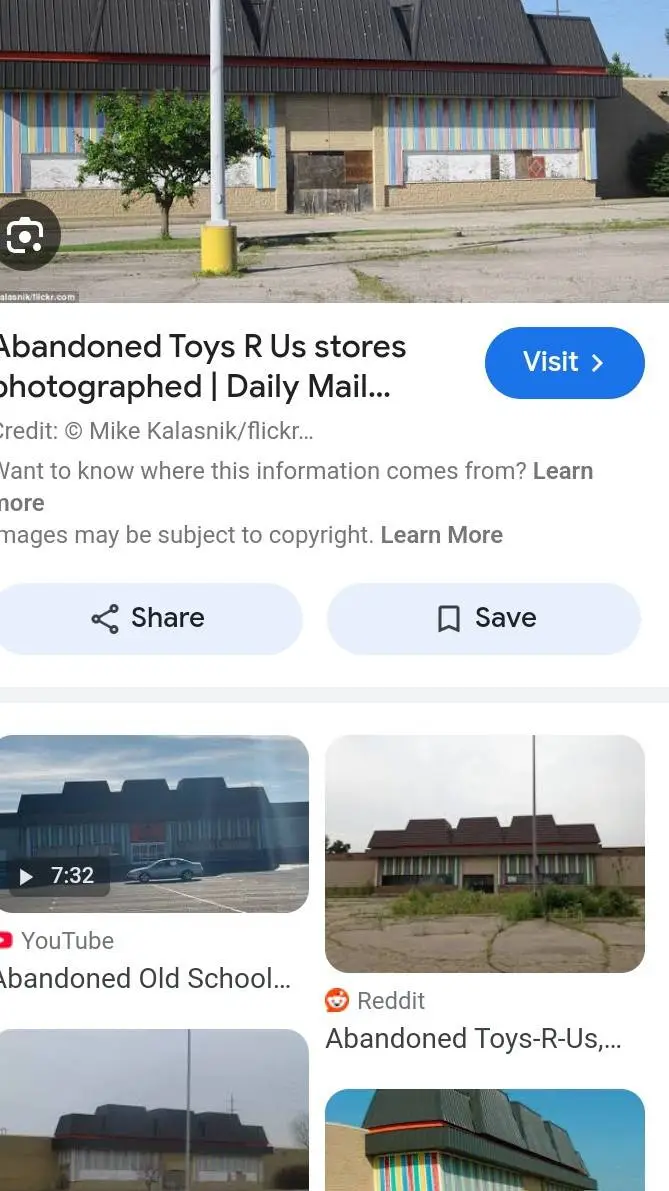Open the 'Abandoned Toys R Us stores photographed' title
The height and width of the screenshot is (1191, 669).
201,366
